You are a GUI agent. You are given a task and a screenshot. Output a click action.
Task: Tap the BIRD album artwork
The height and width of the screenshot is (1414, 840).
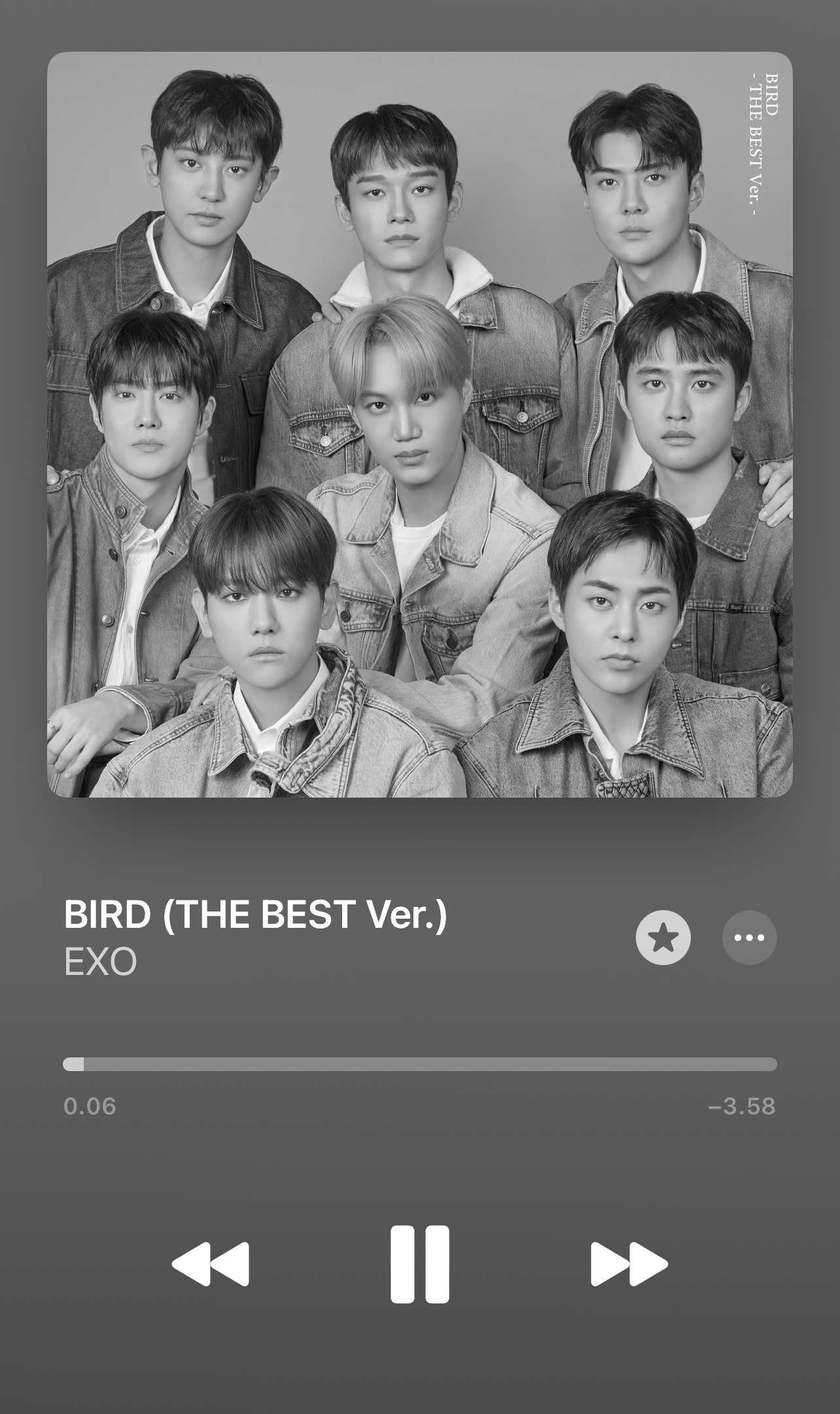point(420,424)
